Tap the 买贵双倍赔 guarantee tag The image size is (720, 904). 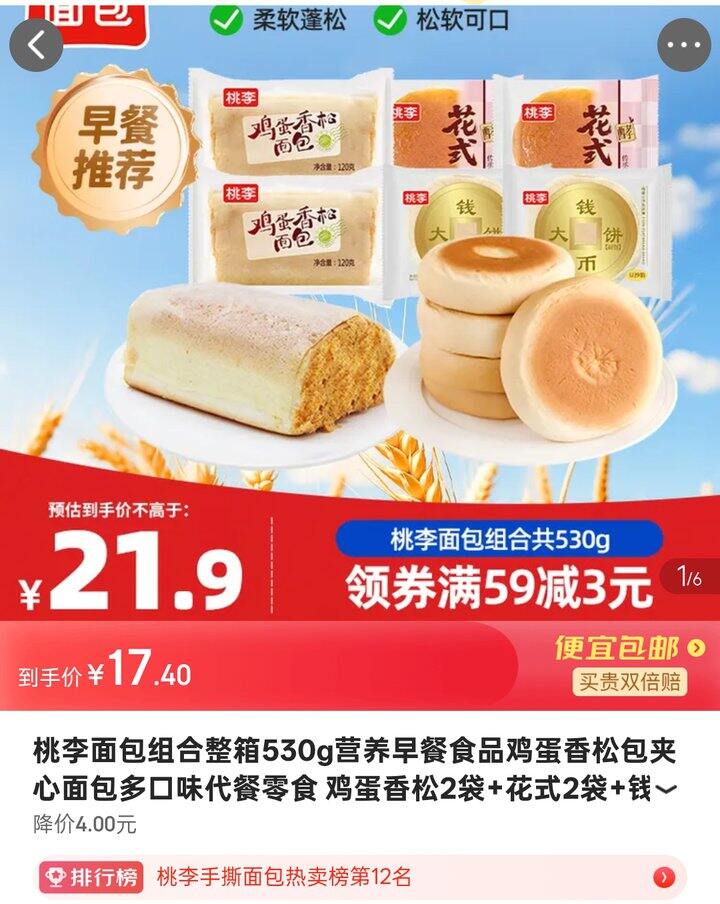630,682
